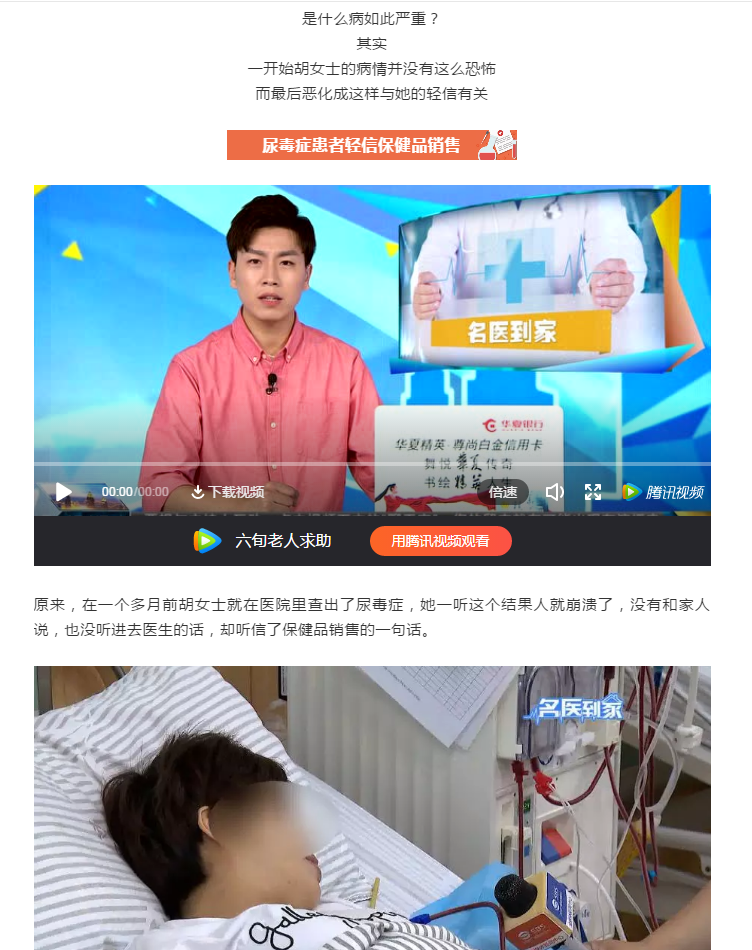The image size is (752, 950).
Task: Tap the 下载视频 download button
Action: pyautogui.click(x=228, y=492)
